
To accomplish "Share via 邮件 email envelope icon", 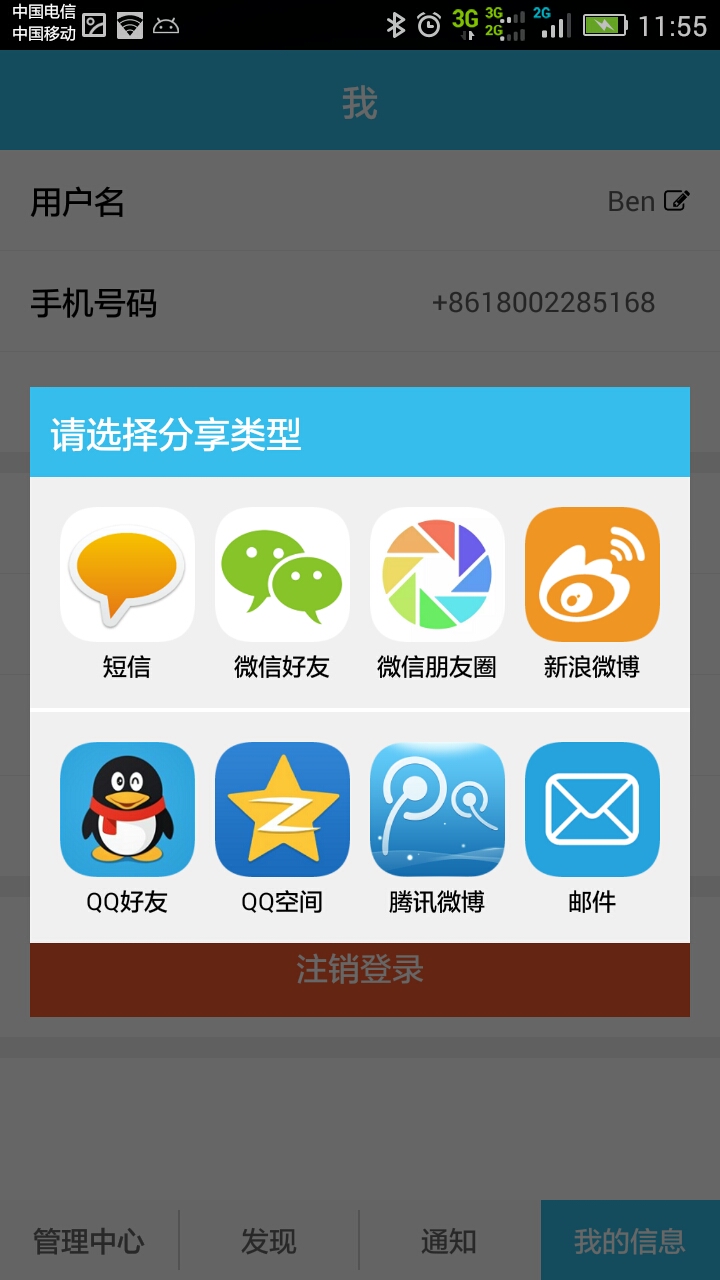I will click(x=592, y=809).
